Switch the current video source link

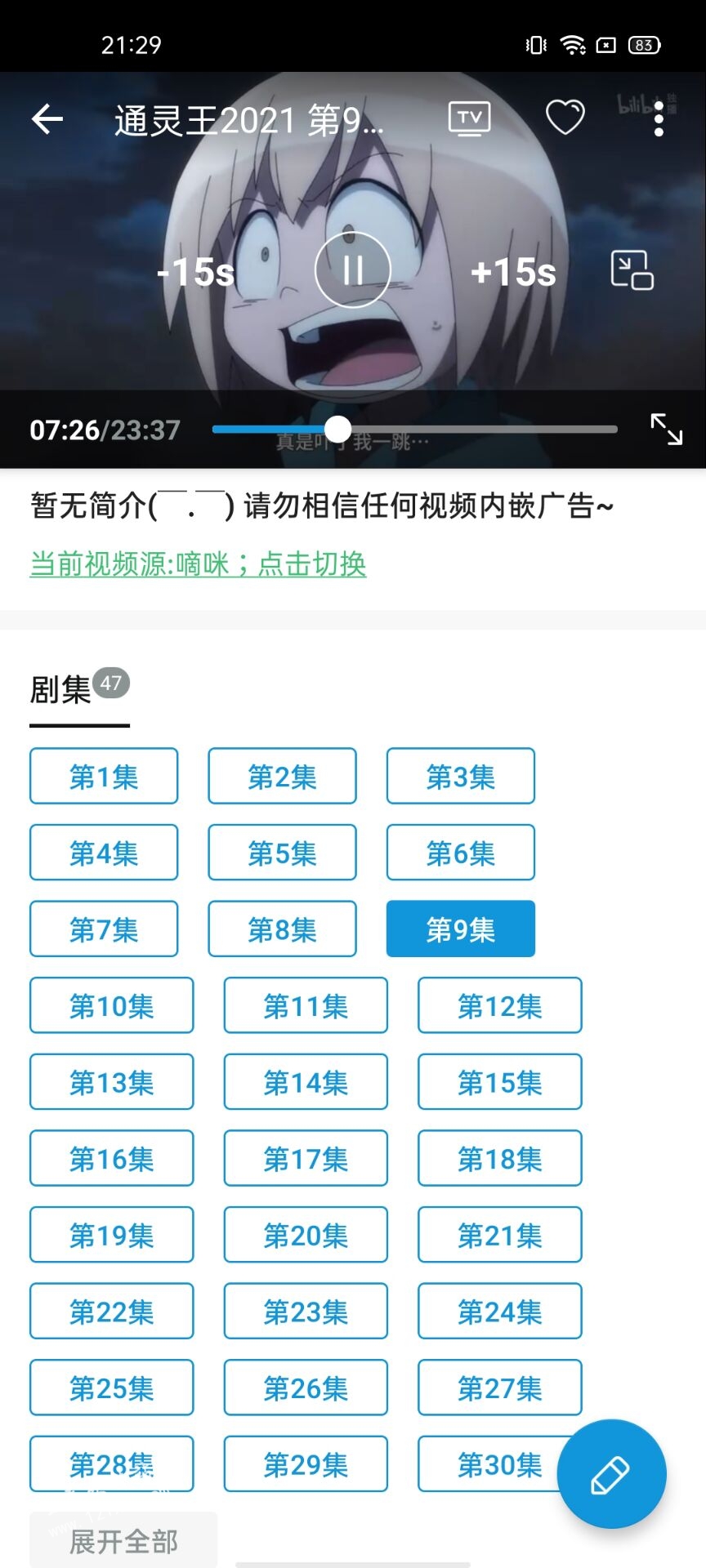click(198, 563)
